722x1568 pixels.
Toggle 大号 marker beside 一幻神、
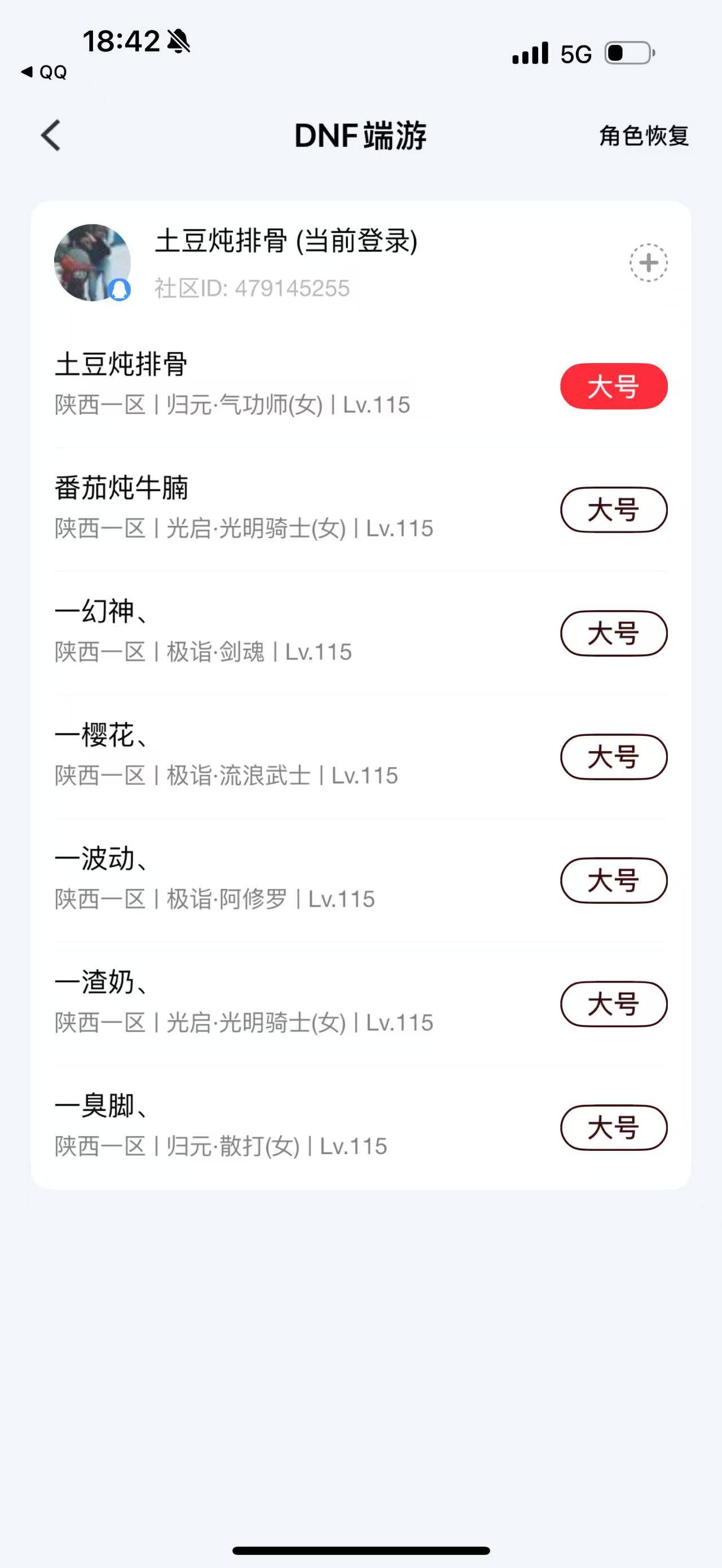click(x=613, y=633)
